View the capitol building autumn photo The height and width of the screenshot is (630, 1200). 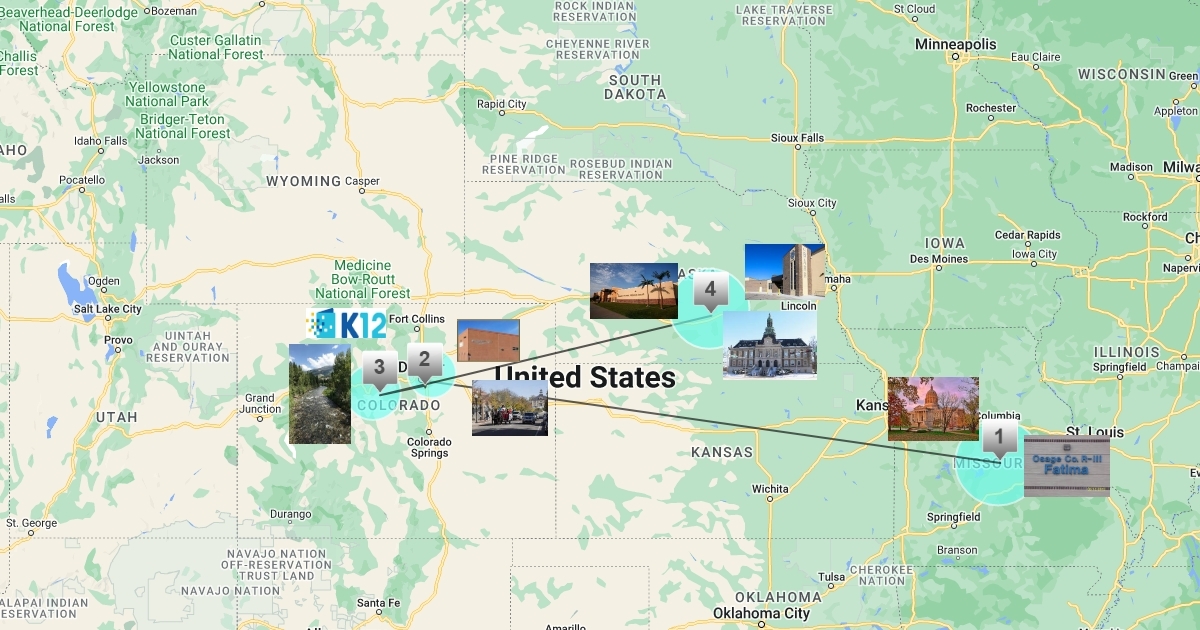coord(933,409)
